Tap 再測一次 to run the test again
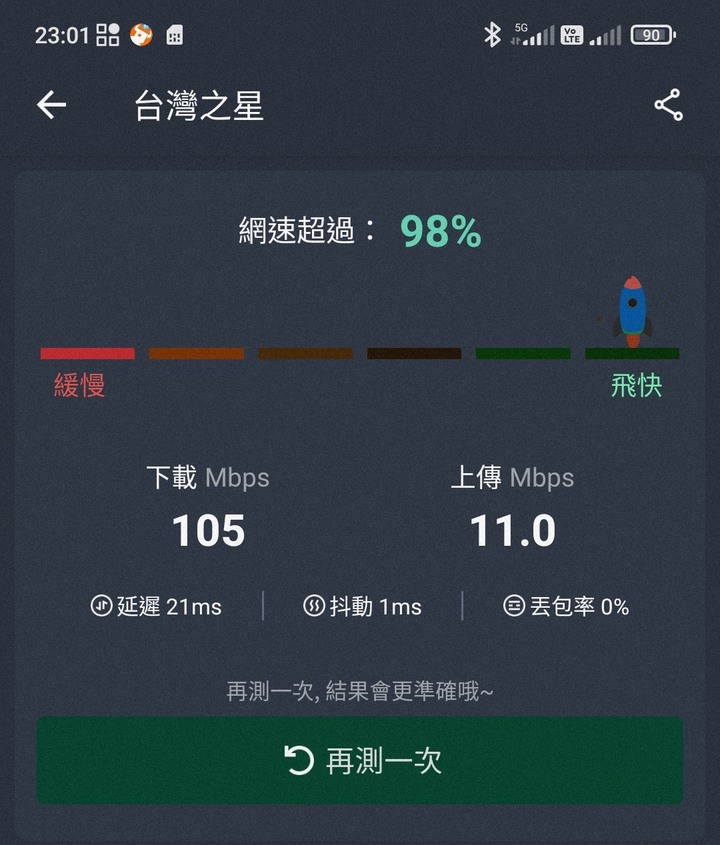 pos(360,761)
